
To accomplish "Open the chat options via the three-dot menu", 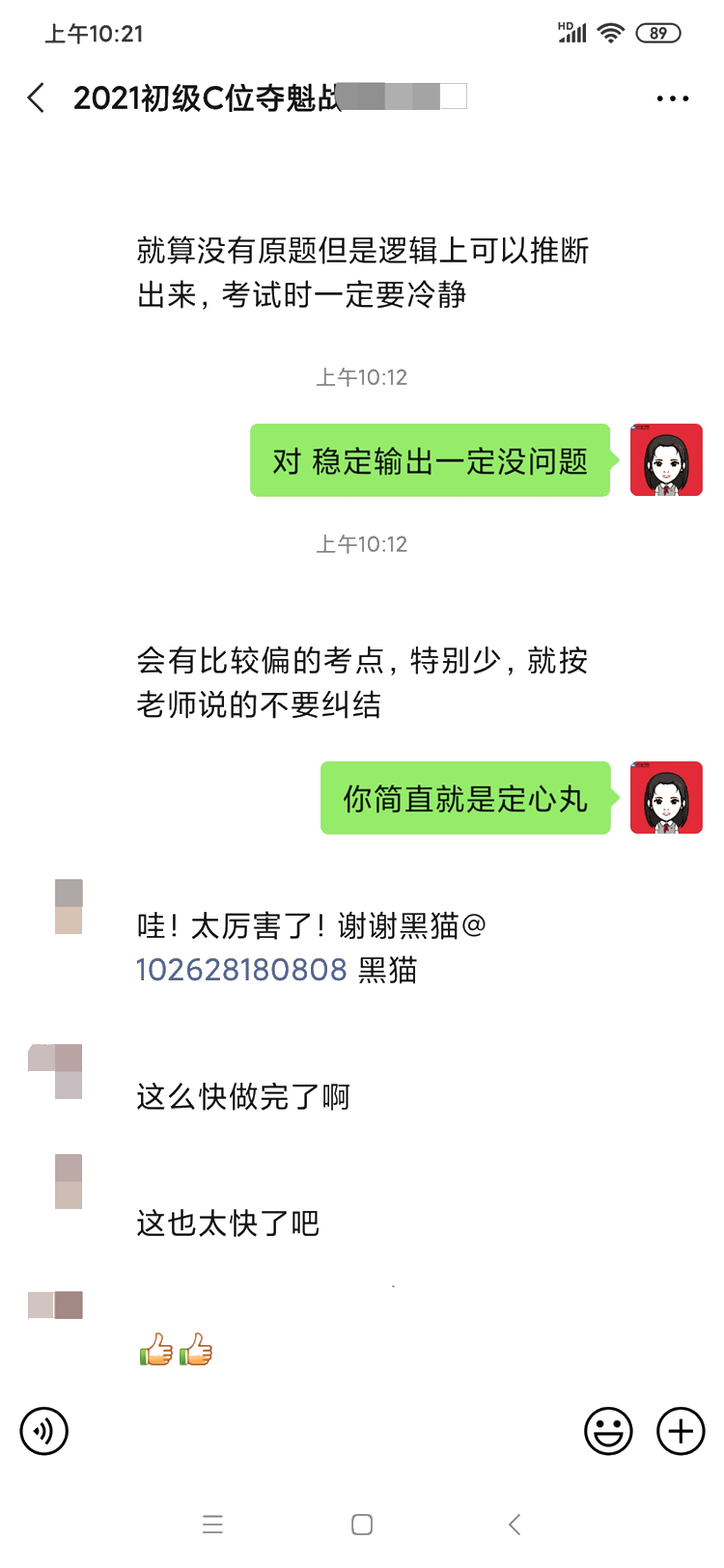I will click(x=672, y=97).
